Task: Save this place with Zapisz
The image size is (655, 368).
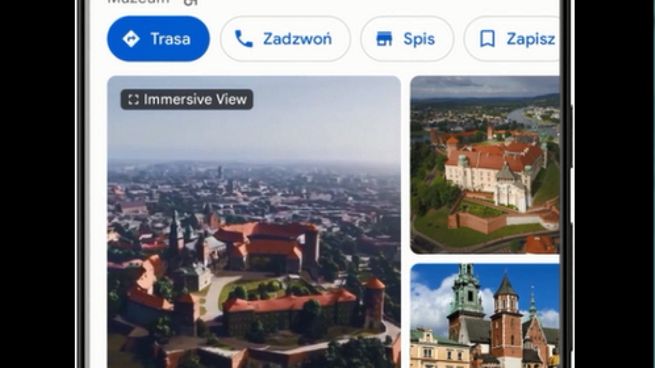Action: 512,39
